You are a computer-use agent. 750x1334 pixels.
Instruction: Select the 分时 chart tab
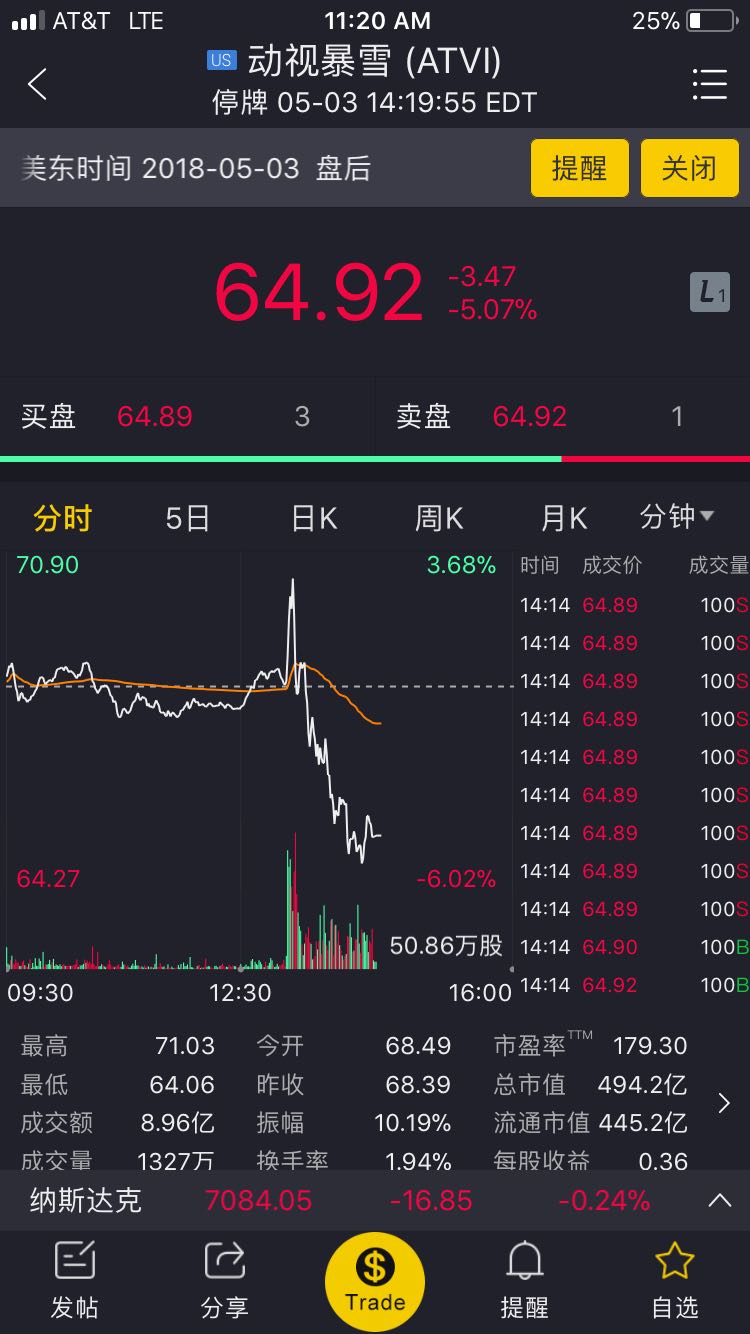63,518
